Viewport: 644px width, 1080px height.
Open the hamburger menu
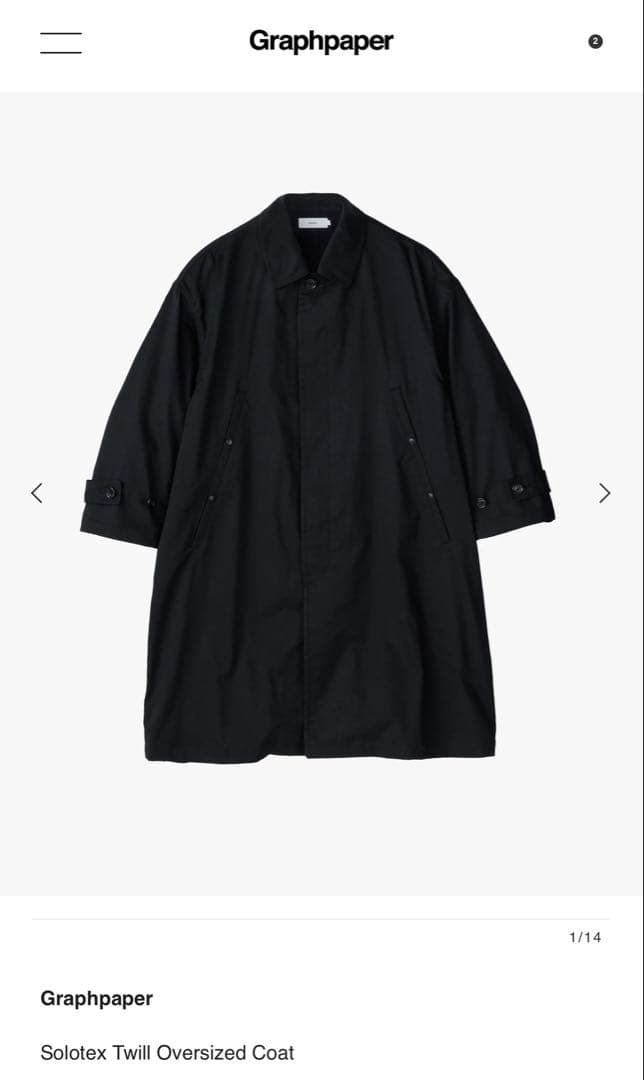[61, 42]
